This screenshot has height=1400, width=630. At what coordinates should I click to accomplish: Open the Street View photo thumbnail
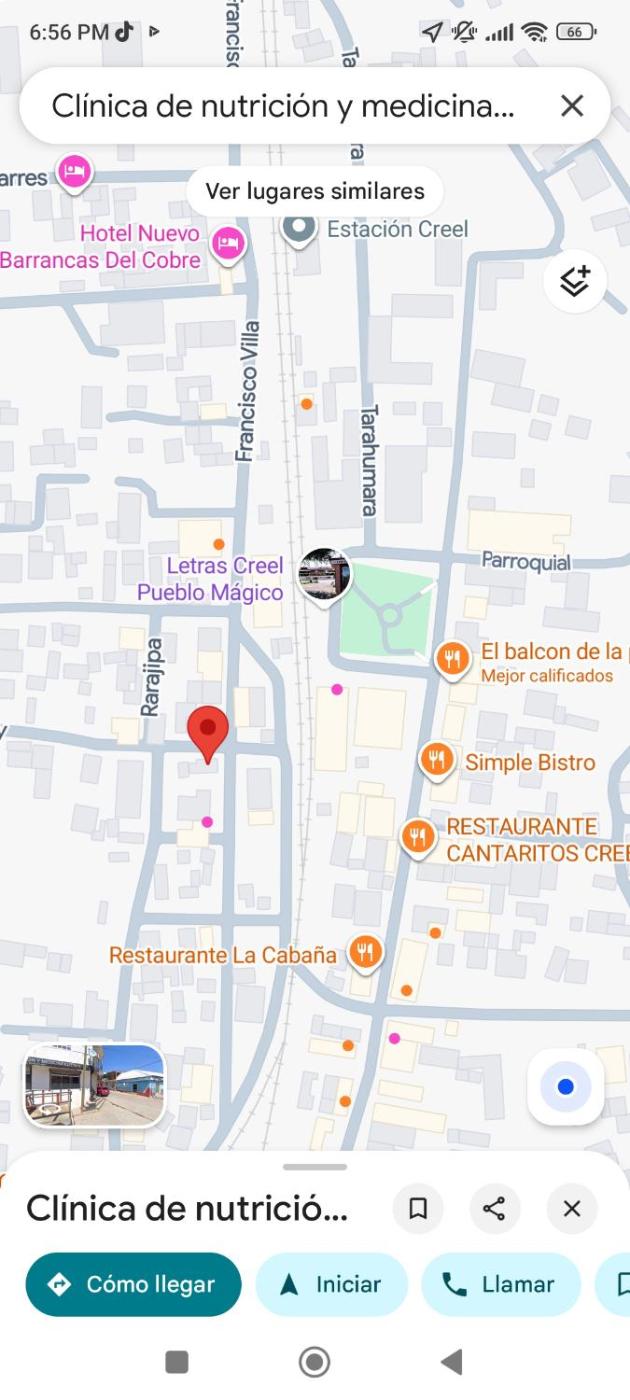[x=95, y=1085]
